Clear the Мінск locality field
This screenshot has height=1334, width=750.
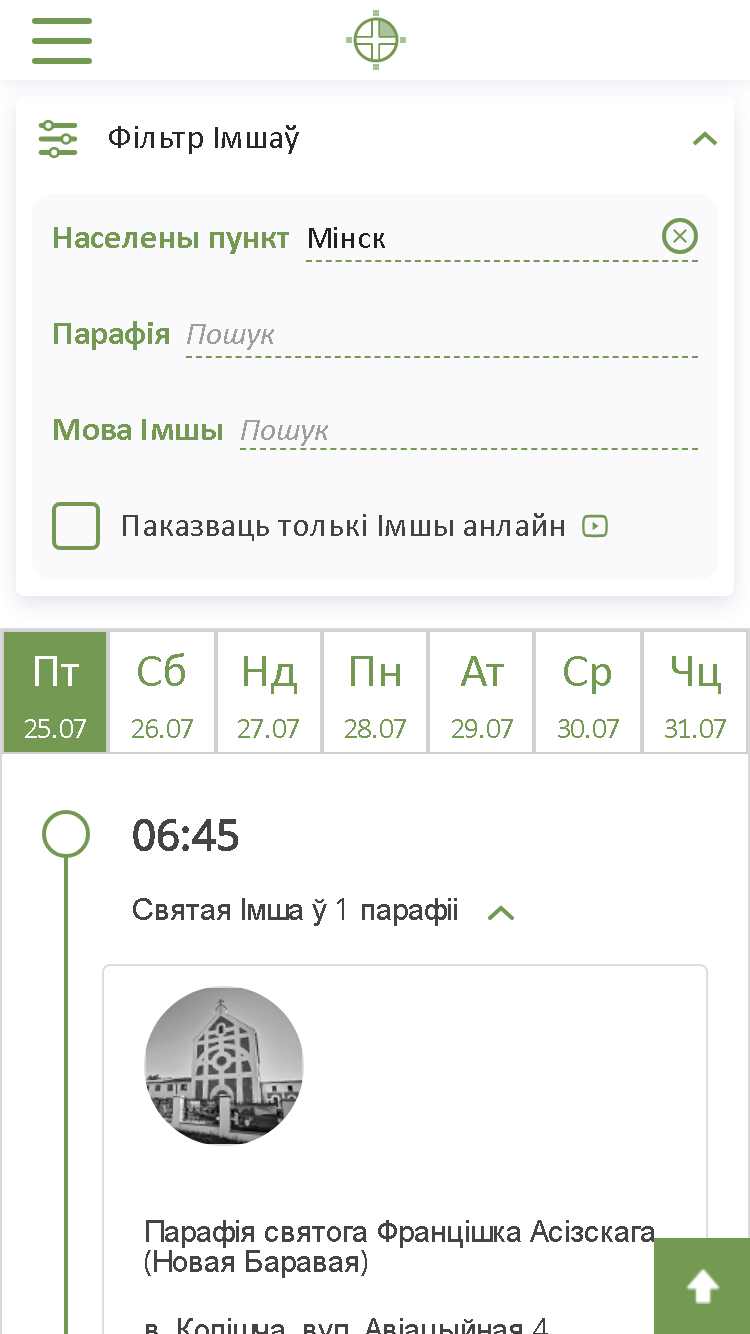[680, 237]
